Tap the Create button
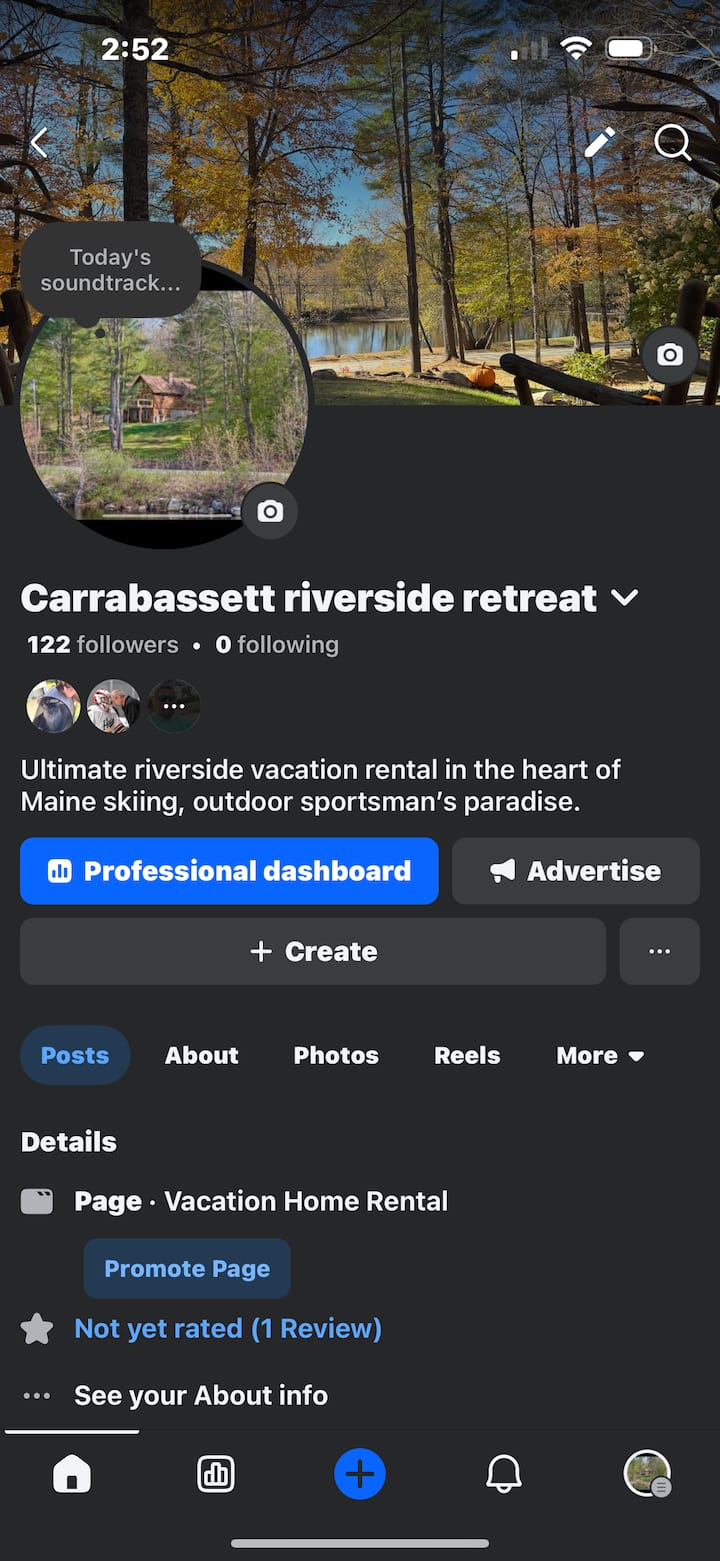The image size is (720, 1561). pyautogui.click(x=313, y=951)
